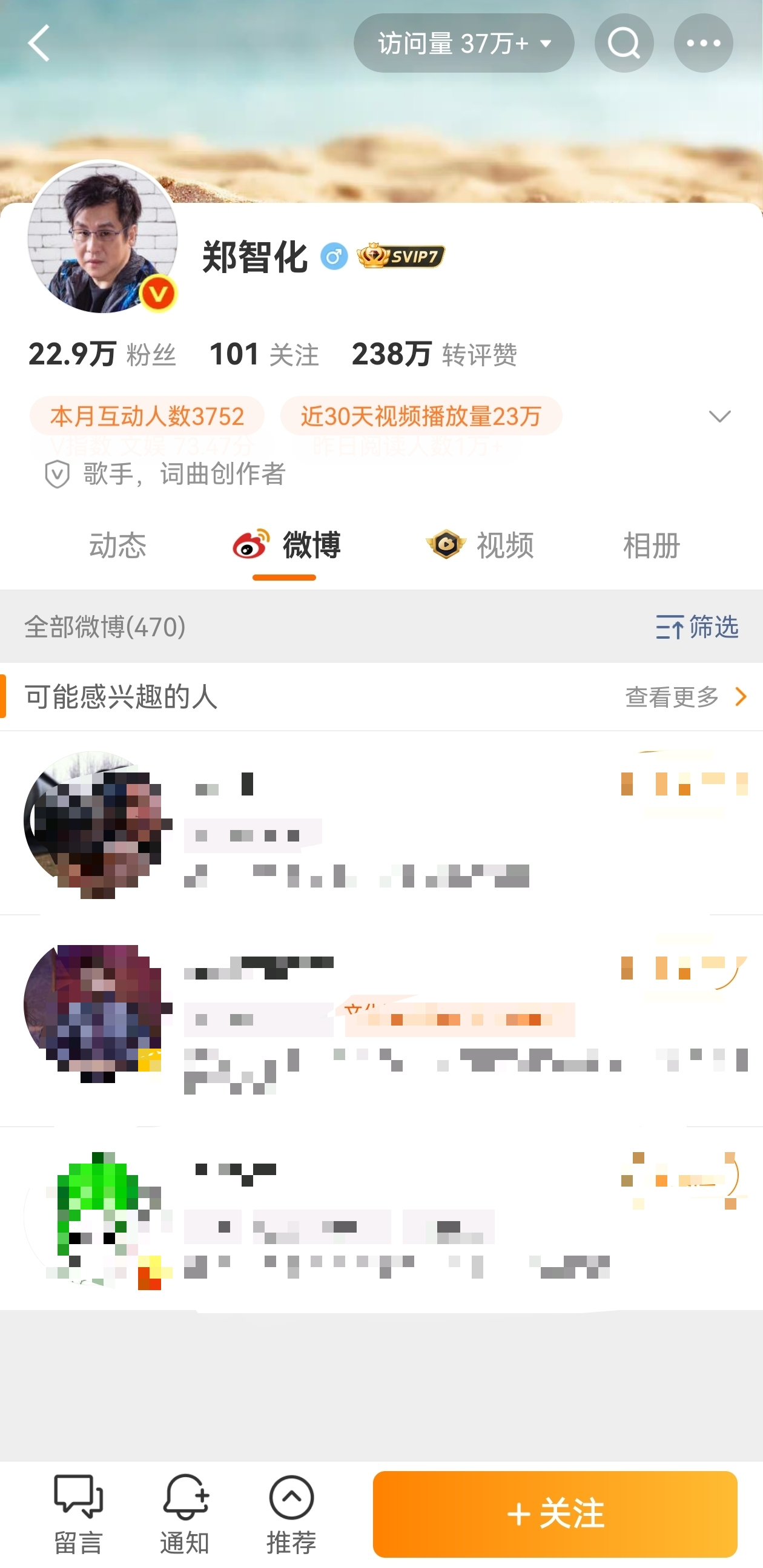The height and width of the screenshot is (1568, 763).
Task: Open the 访问量 37万+ dropdown
Action: [463, 43]
